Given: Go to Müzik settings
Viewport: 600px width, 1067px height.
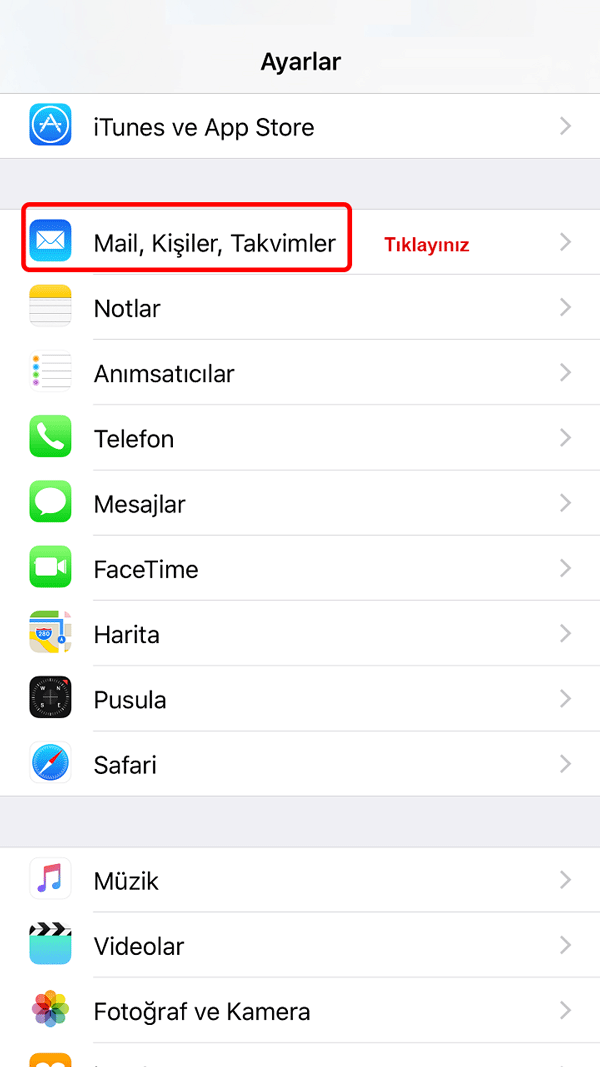Looking at the screenshot, I should click(x=300, y=881).
